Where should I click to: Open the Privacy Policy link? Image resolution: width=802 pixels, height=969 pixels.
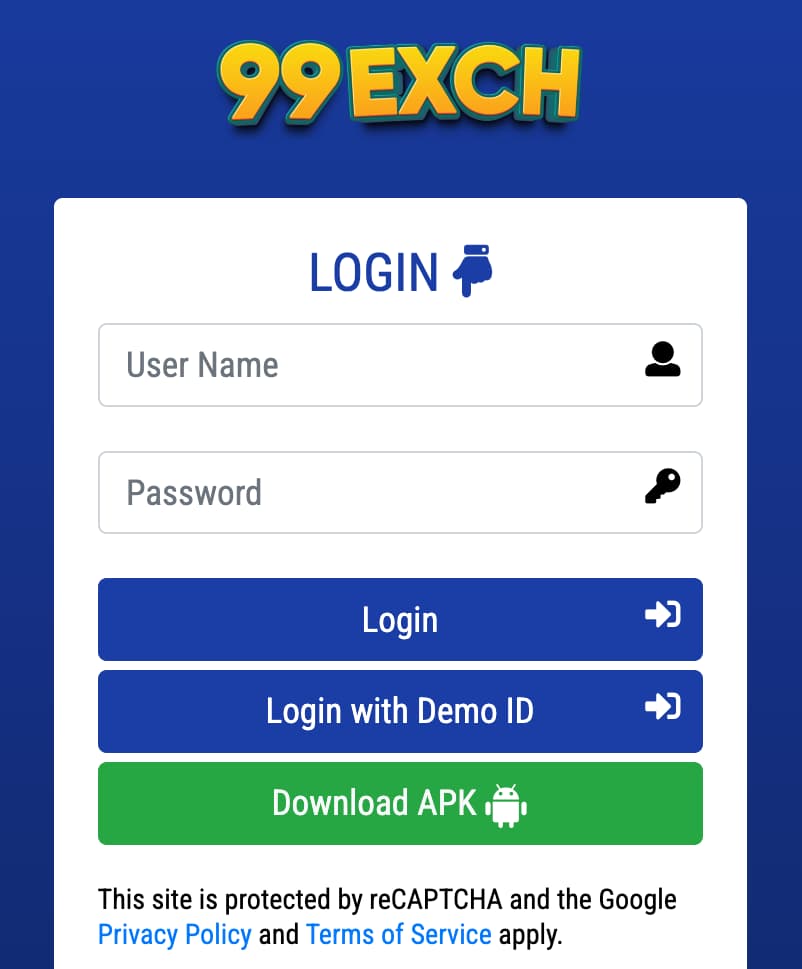click(174, 934)
